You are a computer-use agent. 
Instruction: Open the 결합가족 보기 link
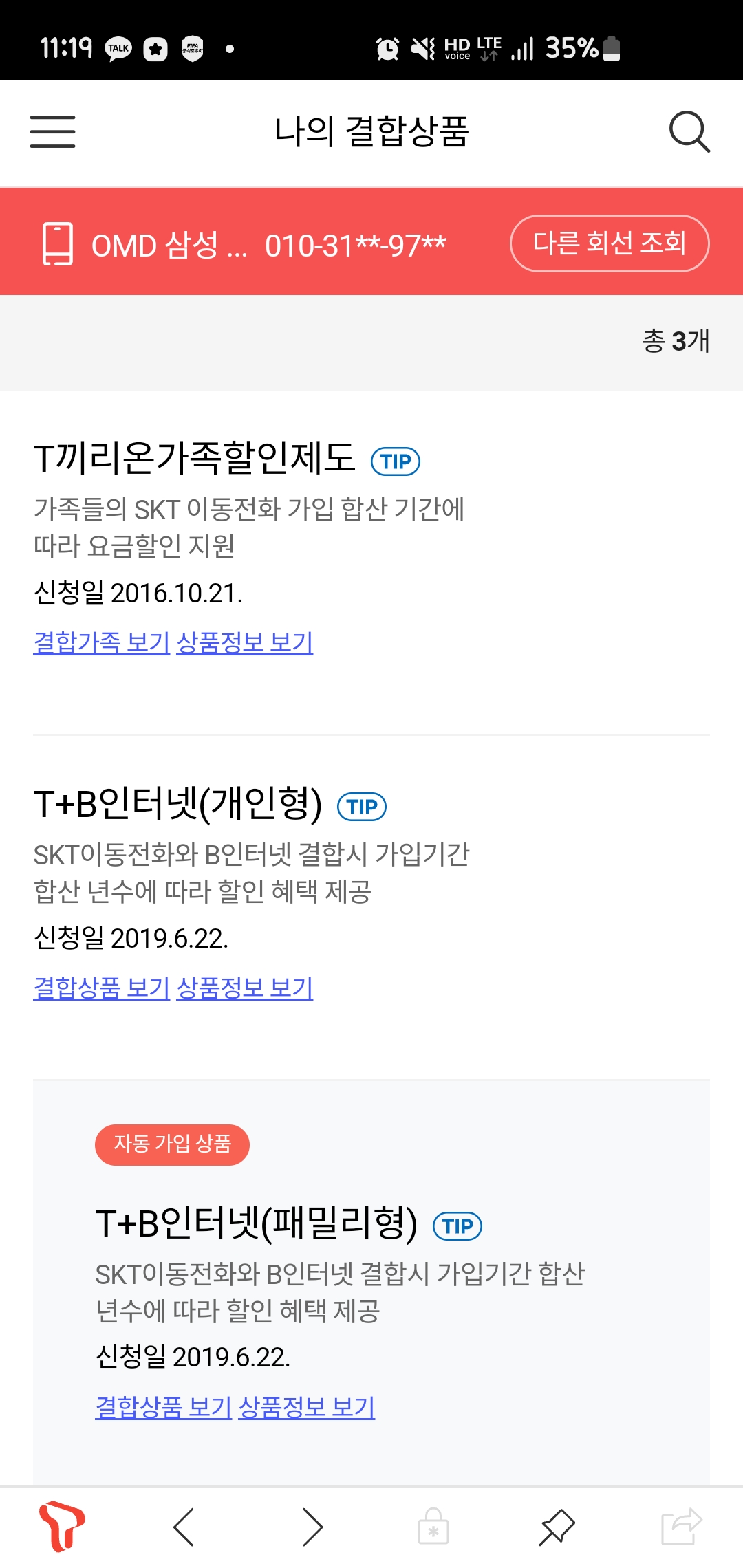(102, 642)
